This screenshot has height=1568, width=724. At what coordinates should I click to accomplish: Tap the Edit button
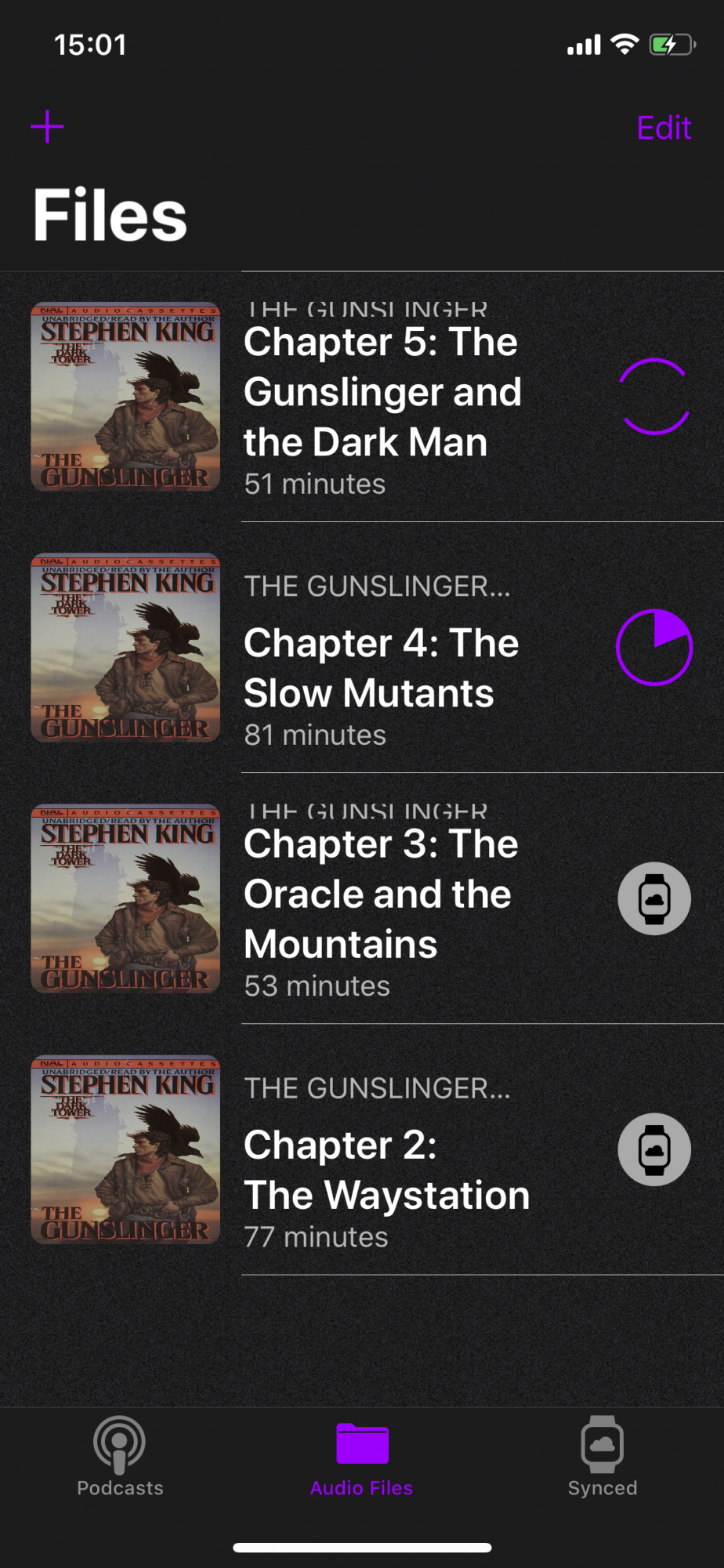tap(664, 128)
